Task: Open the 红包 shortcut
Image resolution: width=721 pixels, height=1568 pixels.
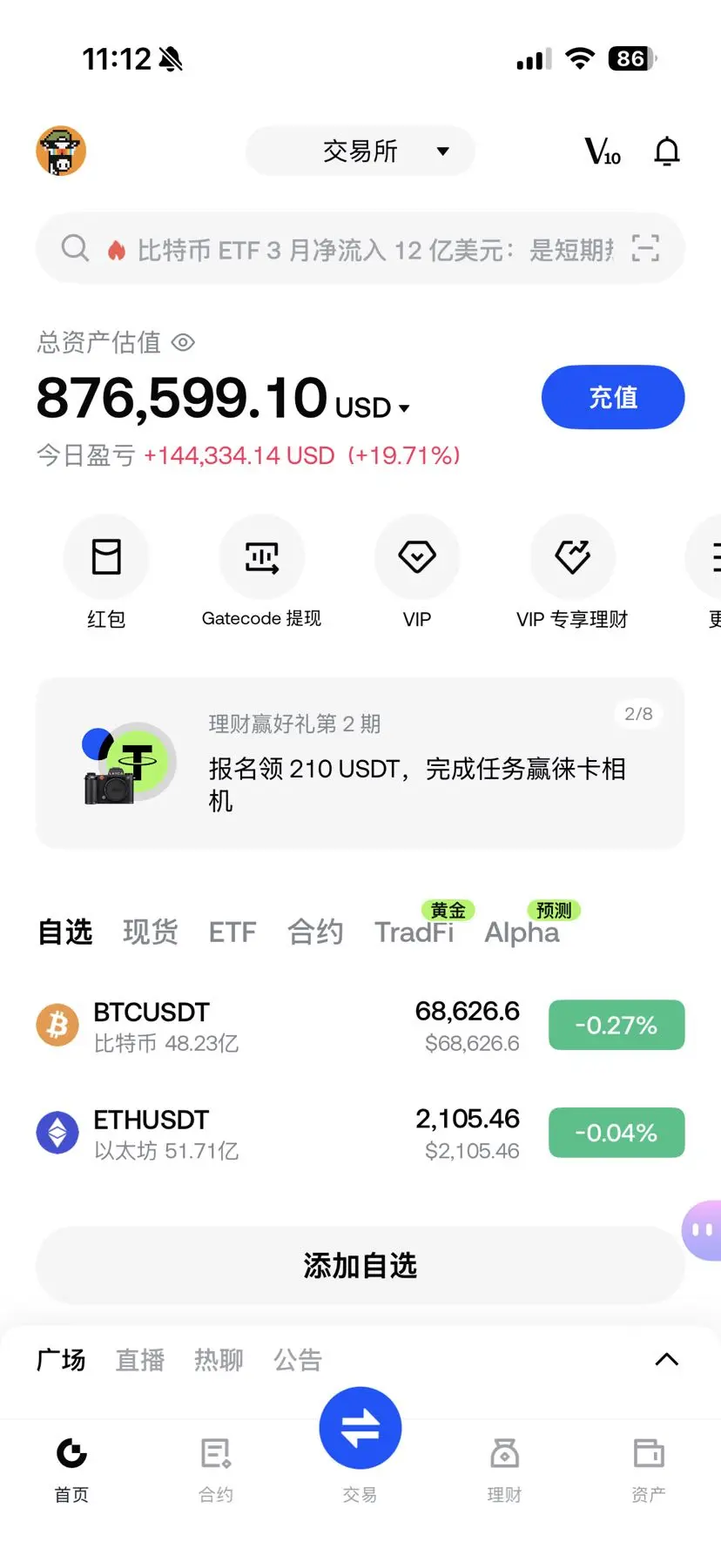Action: coord(106,570)
